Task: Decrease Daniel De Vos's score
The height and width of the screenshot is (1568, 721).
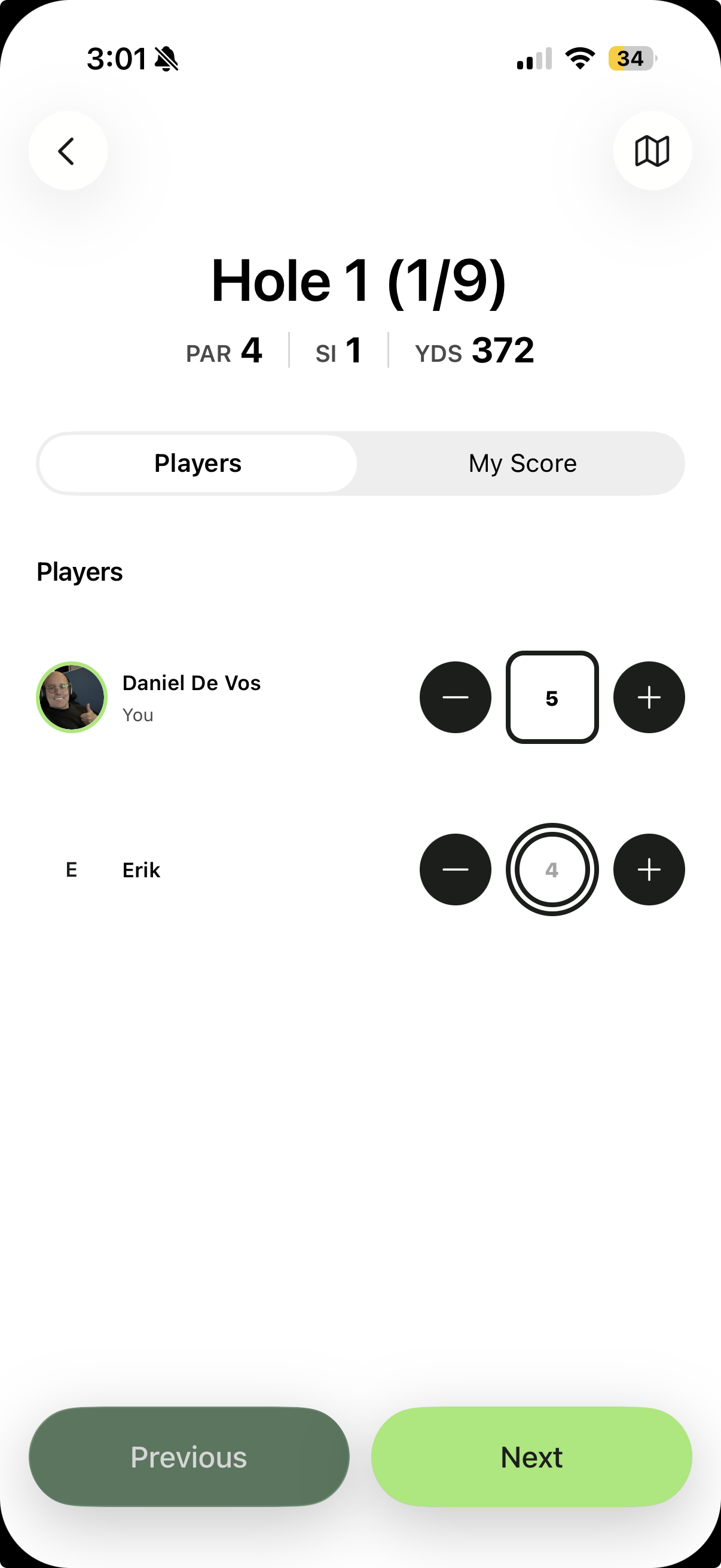Action: [455, 697]
